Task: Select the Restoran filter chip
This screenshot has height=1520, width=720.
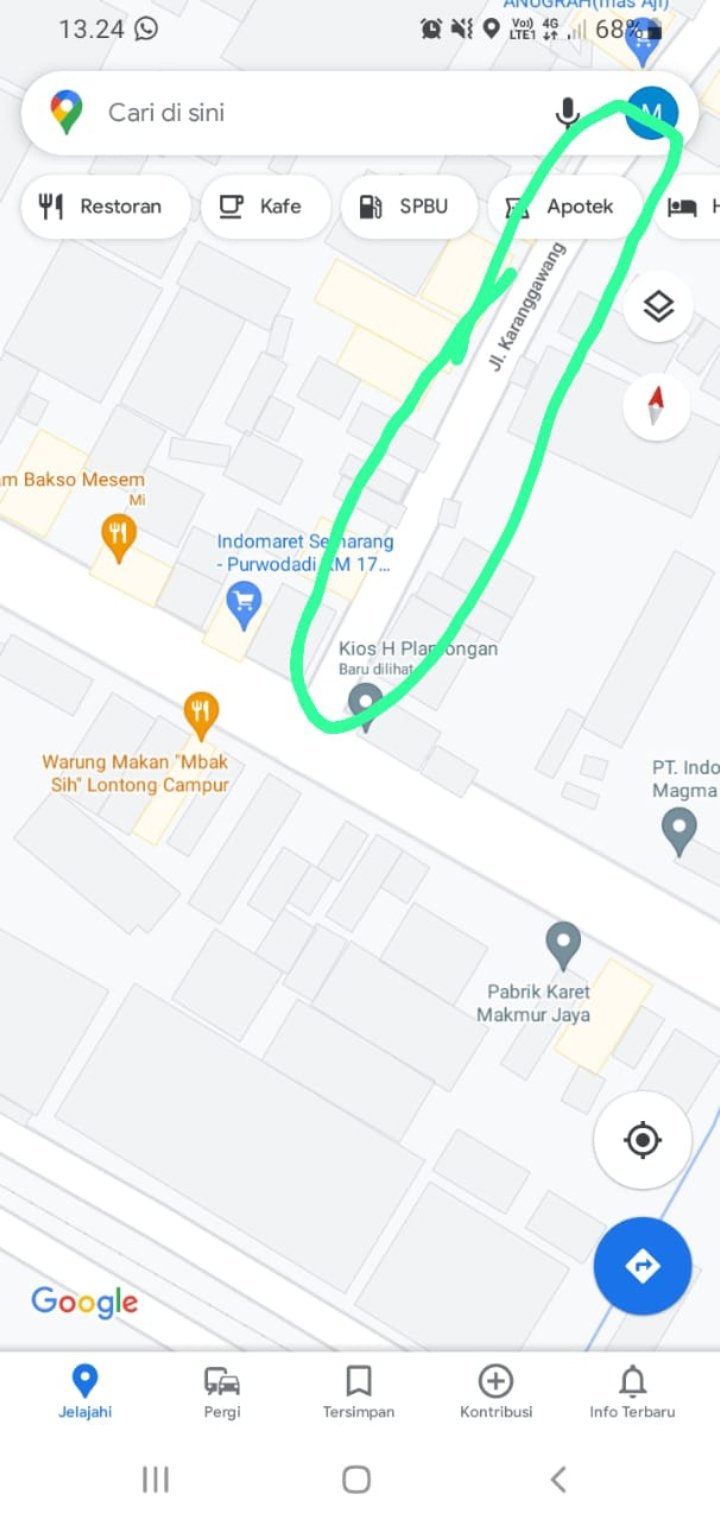Action: point(105,207)
